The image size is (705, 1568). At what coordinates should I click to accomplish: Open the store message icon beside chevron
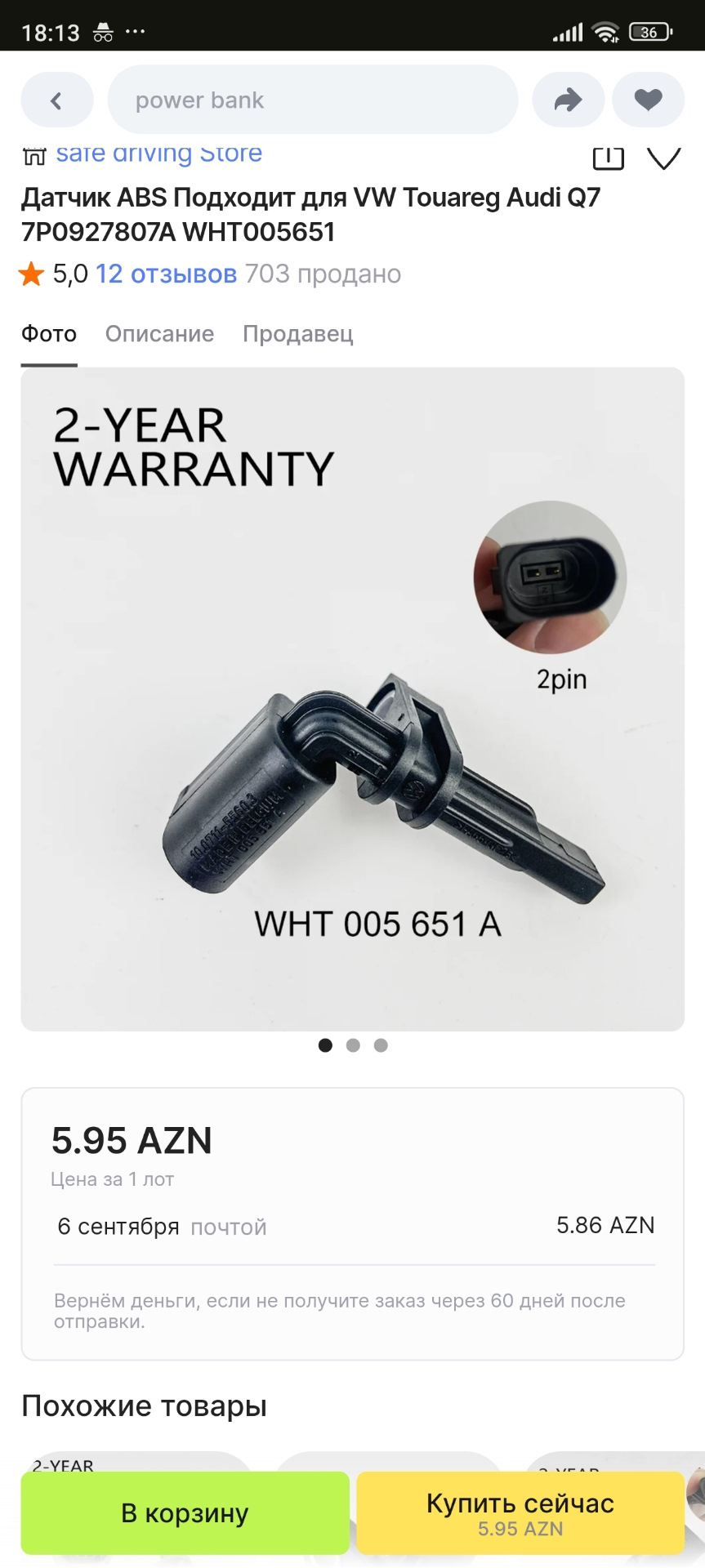point(608,157)
